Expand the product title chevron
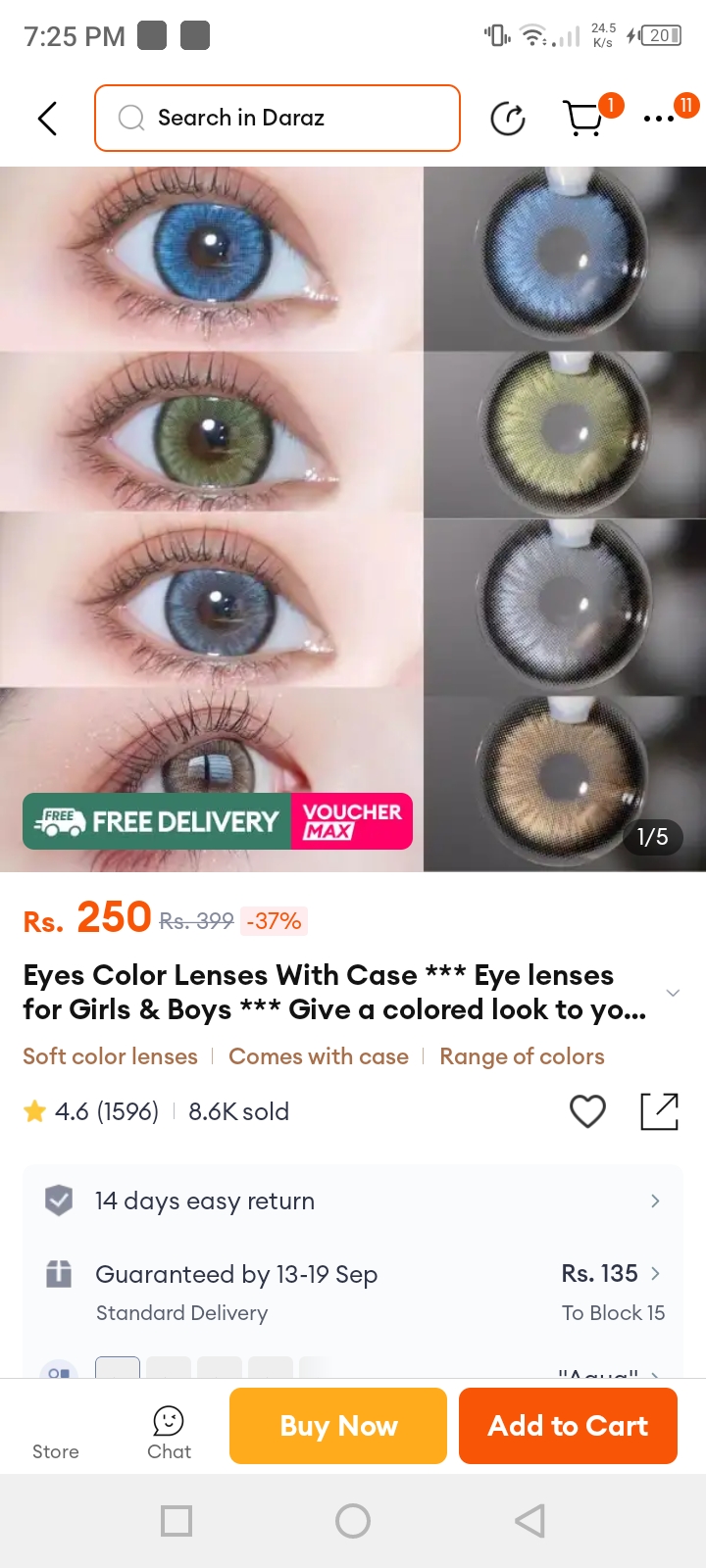The height and width of the screenshot is (1568, 706). click(673, 993)
